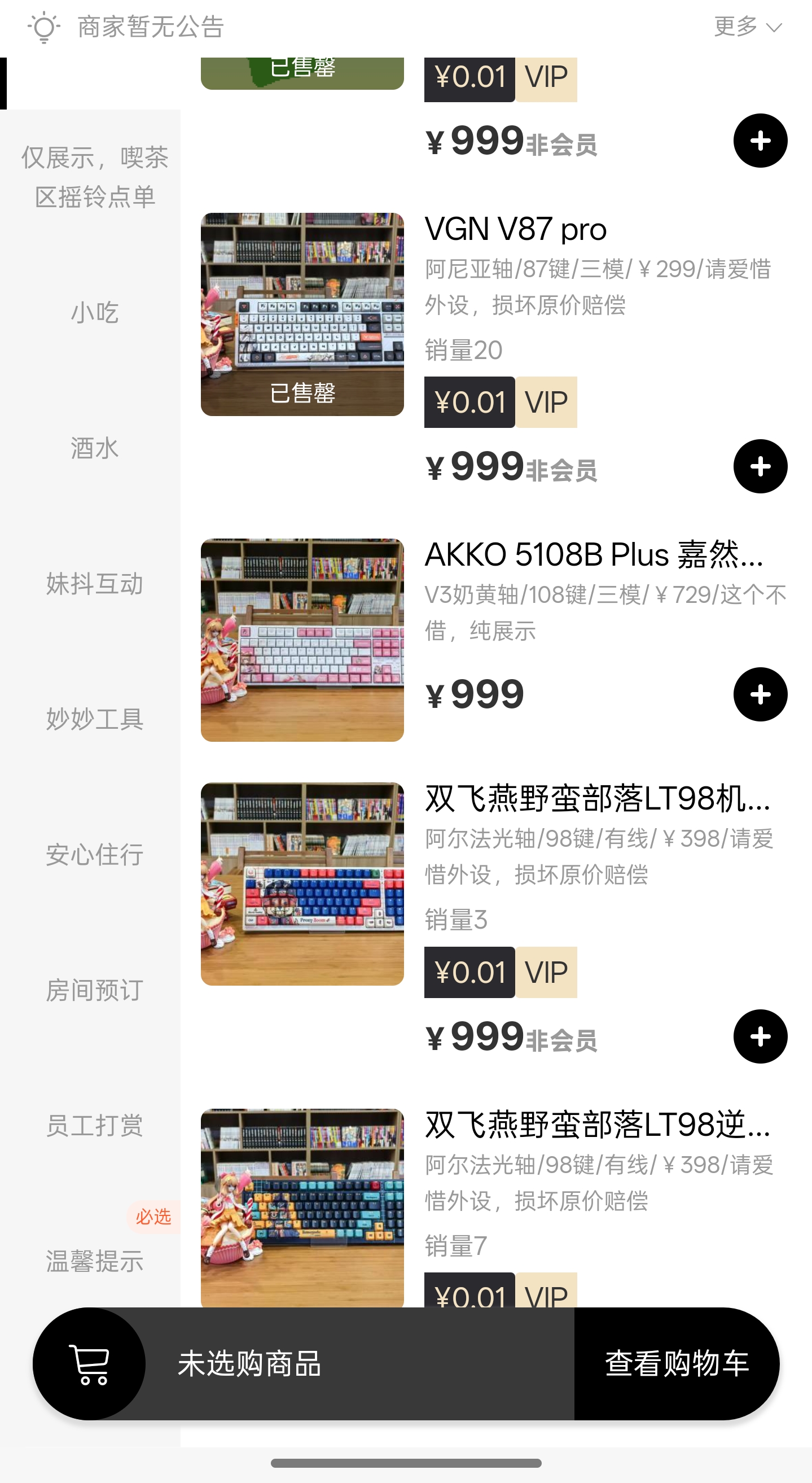Add 双飞燕野蛮部落LT98机 keyboard to cart
The height and width of the screenshot is (1483, 812).
click(x=760, y=1036)
